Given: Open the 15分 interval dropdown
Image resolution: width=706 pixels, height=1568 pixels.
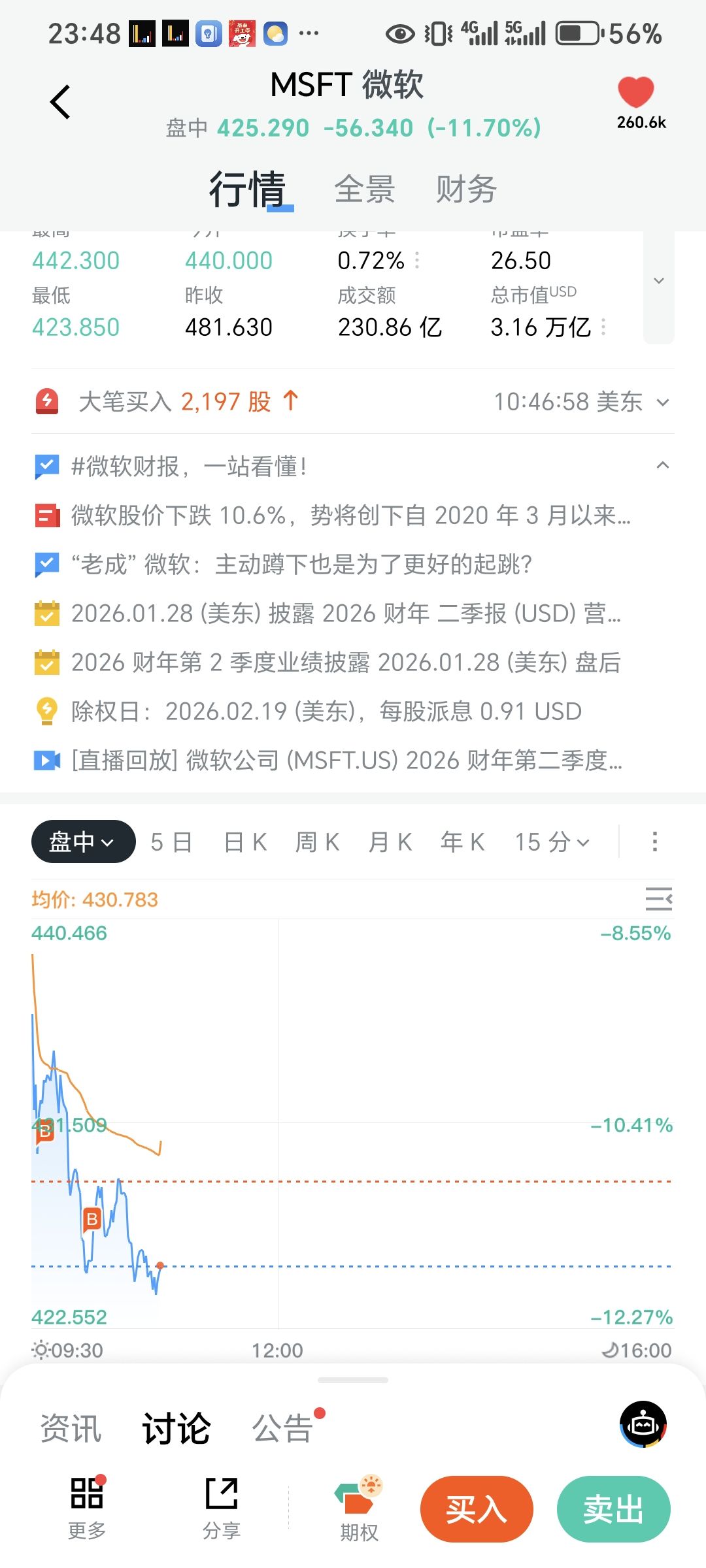Looking at the screenshot, I should coord(552,842).
